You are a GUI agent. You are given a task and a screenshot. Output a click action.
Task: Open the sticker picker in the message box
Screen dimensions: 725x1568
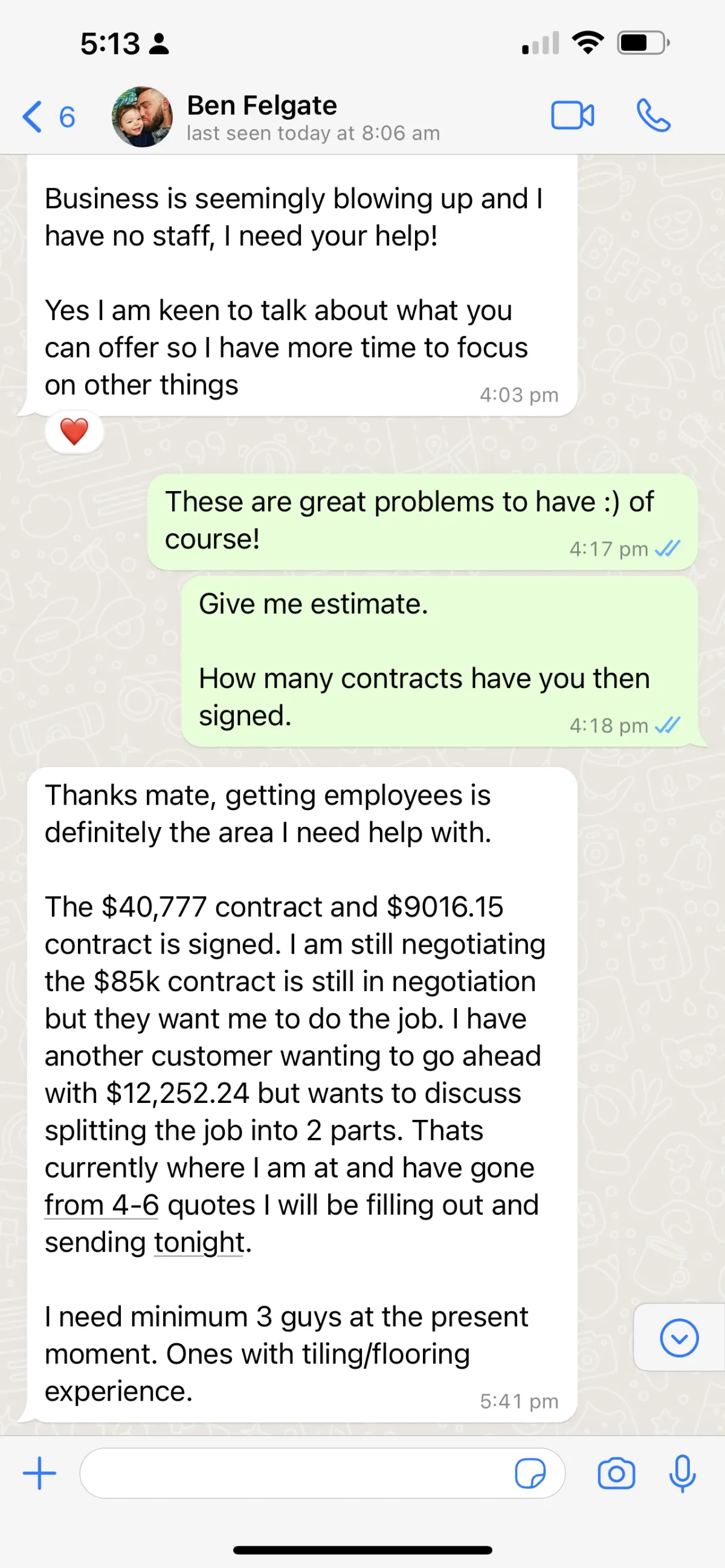pos(530,1473)
